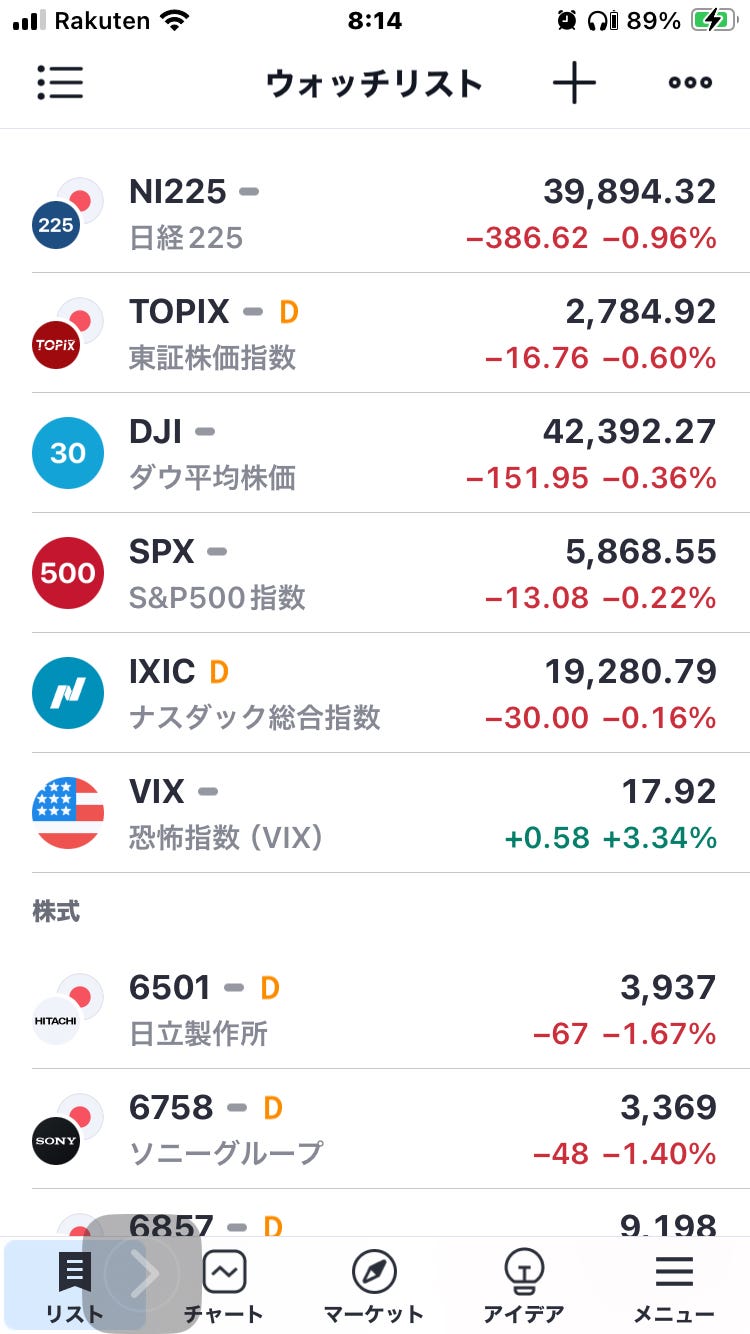The width and height of the screenshot is (750, 1334).
Task: Open the three-dot overflow menu
Action: [690, 83]
